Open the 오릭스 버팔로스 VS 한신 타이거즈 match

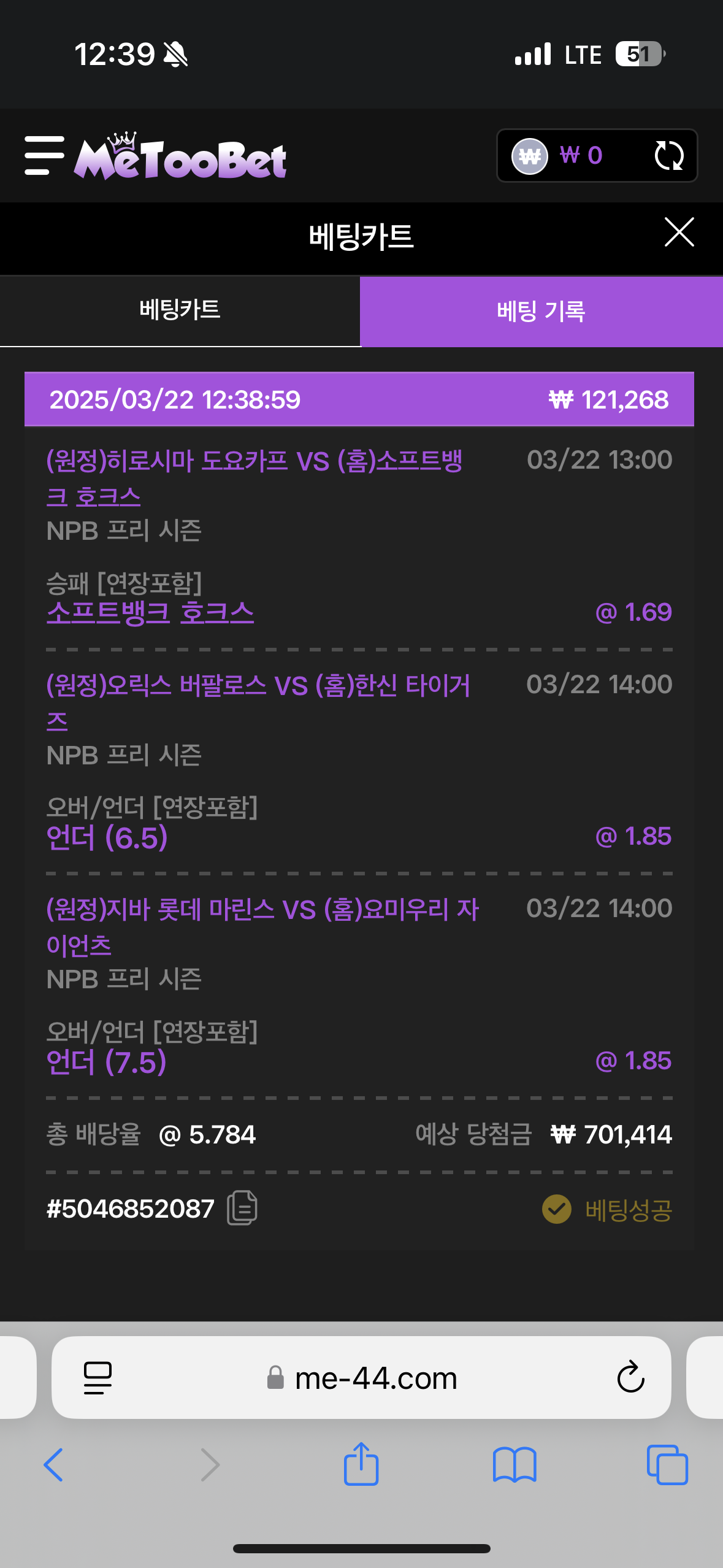pyautogui.click(x=258, y=702)
